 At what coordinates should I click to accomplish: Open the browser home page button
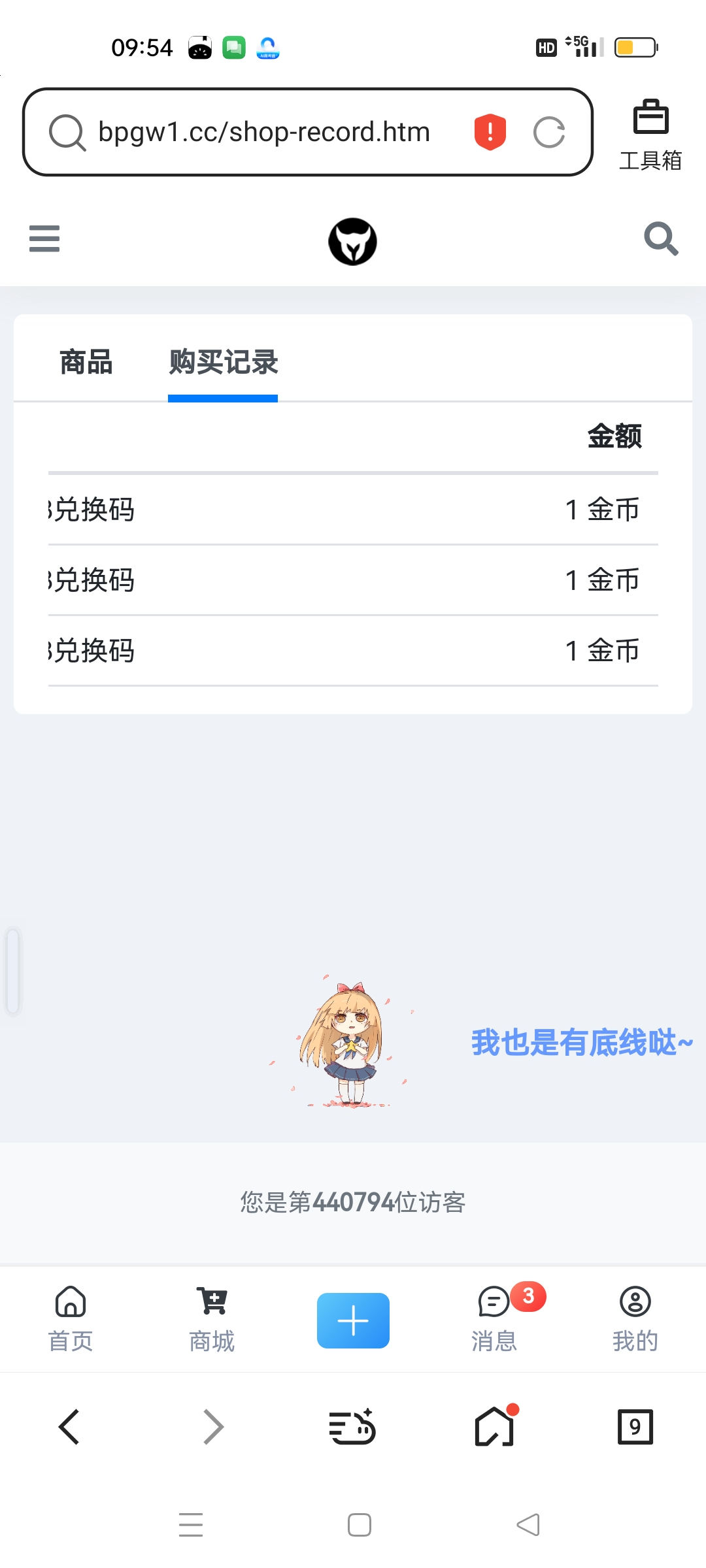pyautogui.click(x=494, y=1426)
